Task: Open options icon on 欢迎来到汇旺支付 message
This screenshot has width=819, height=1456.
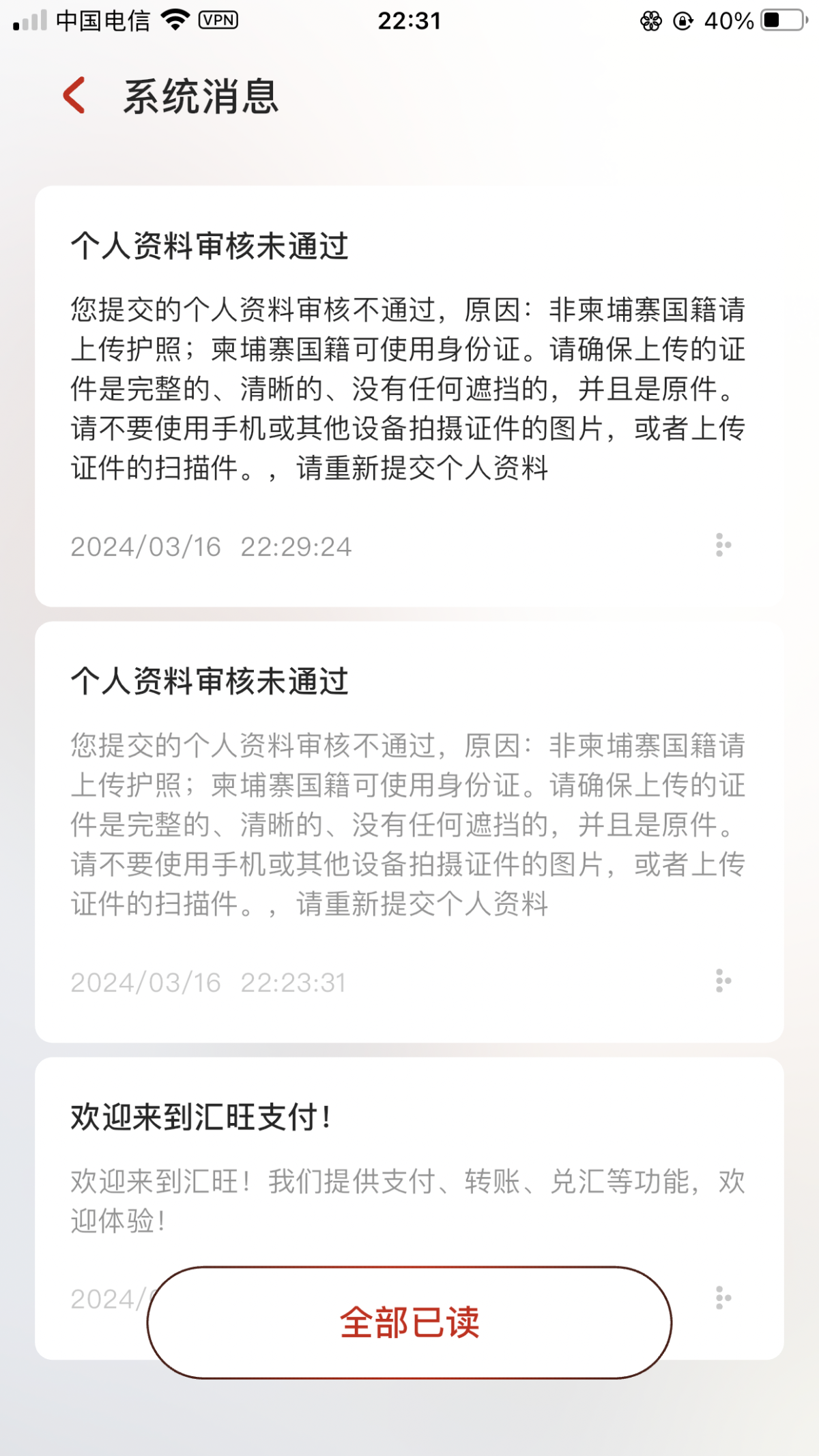Action: (723, 1298)
